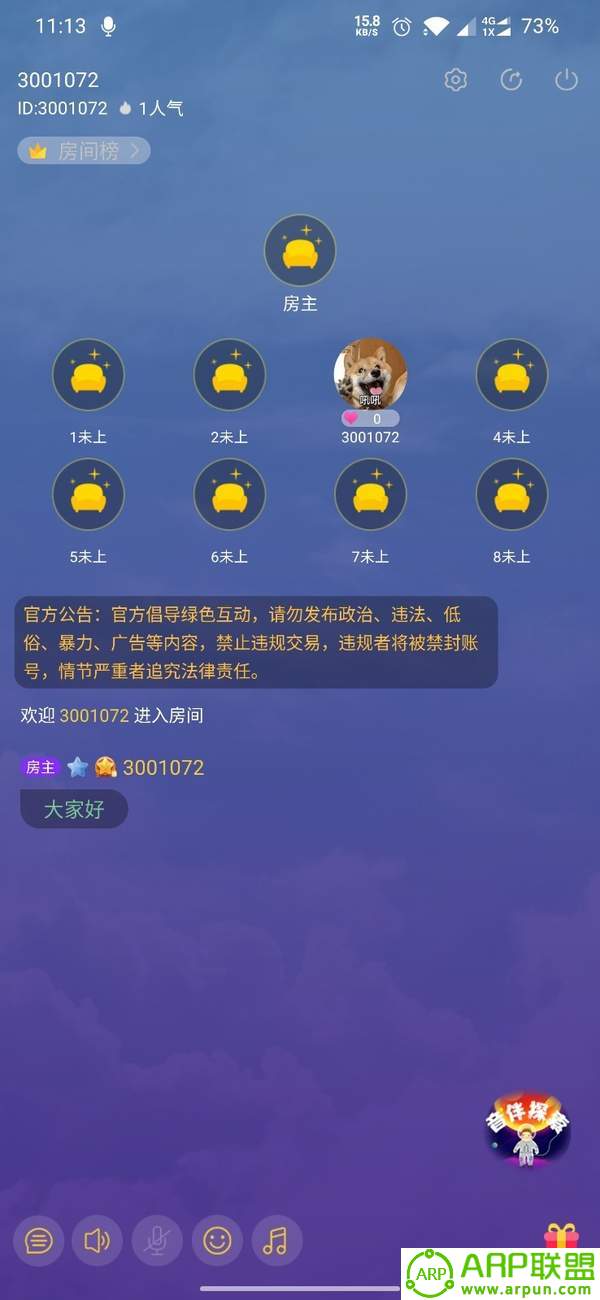Open the room settings gear

point(455,80)
